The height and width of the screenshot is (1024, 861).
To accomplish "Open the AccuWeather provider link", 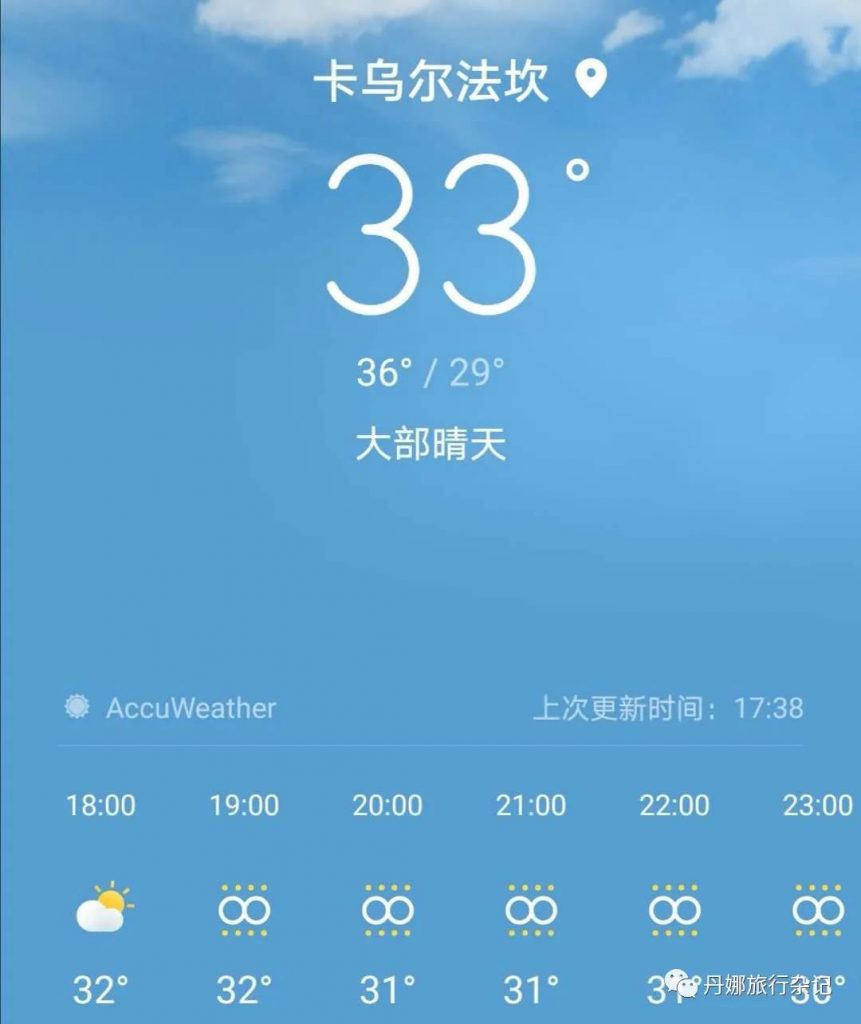I will pos(190,708).
